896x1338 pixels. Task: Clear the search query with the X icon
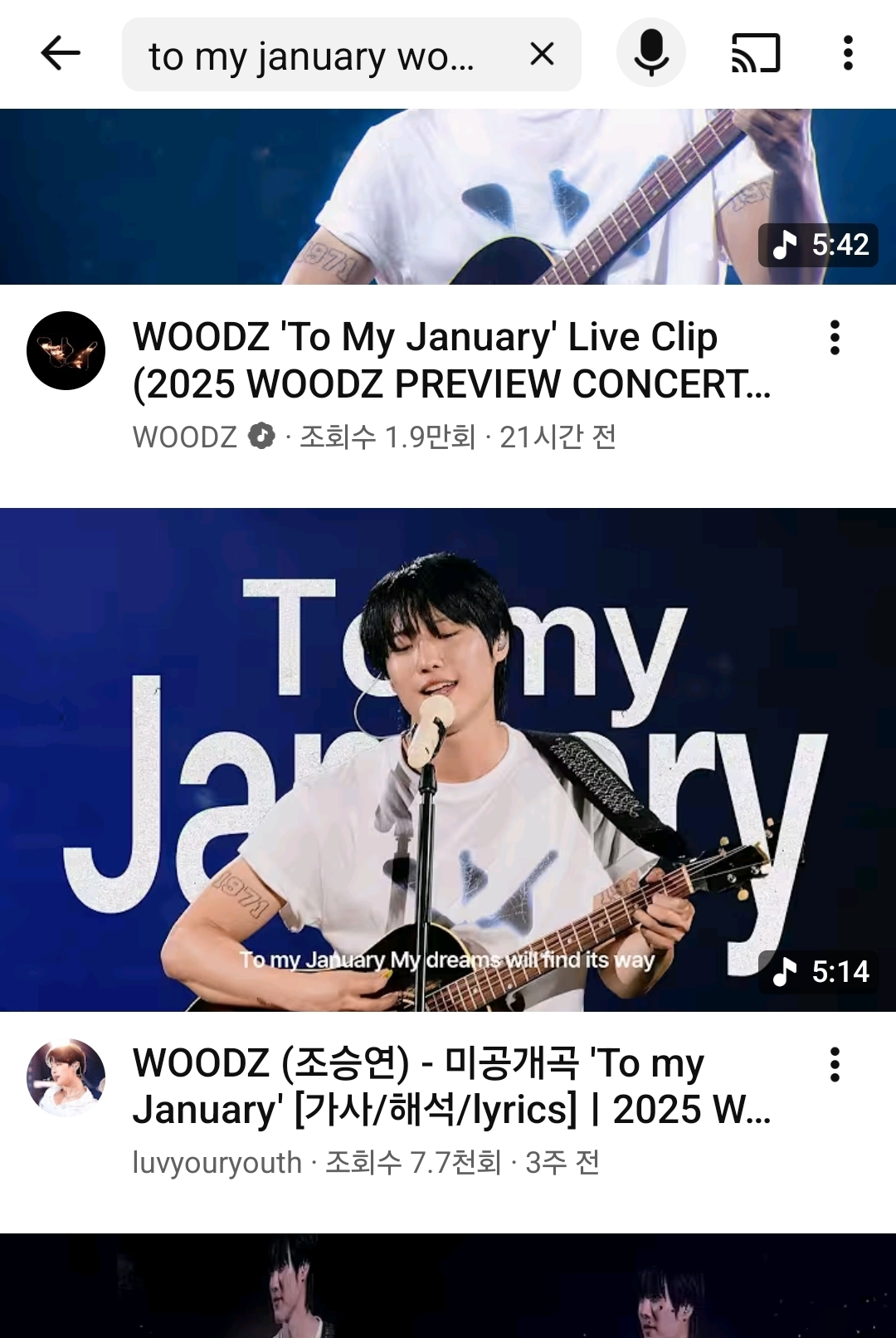click(x=542, y=53)
